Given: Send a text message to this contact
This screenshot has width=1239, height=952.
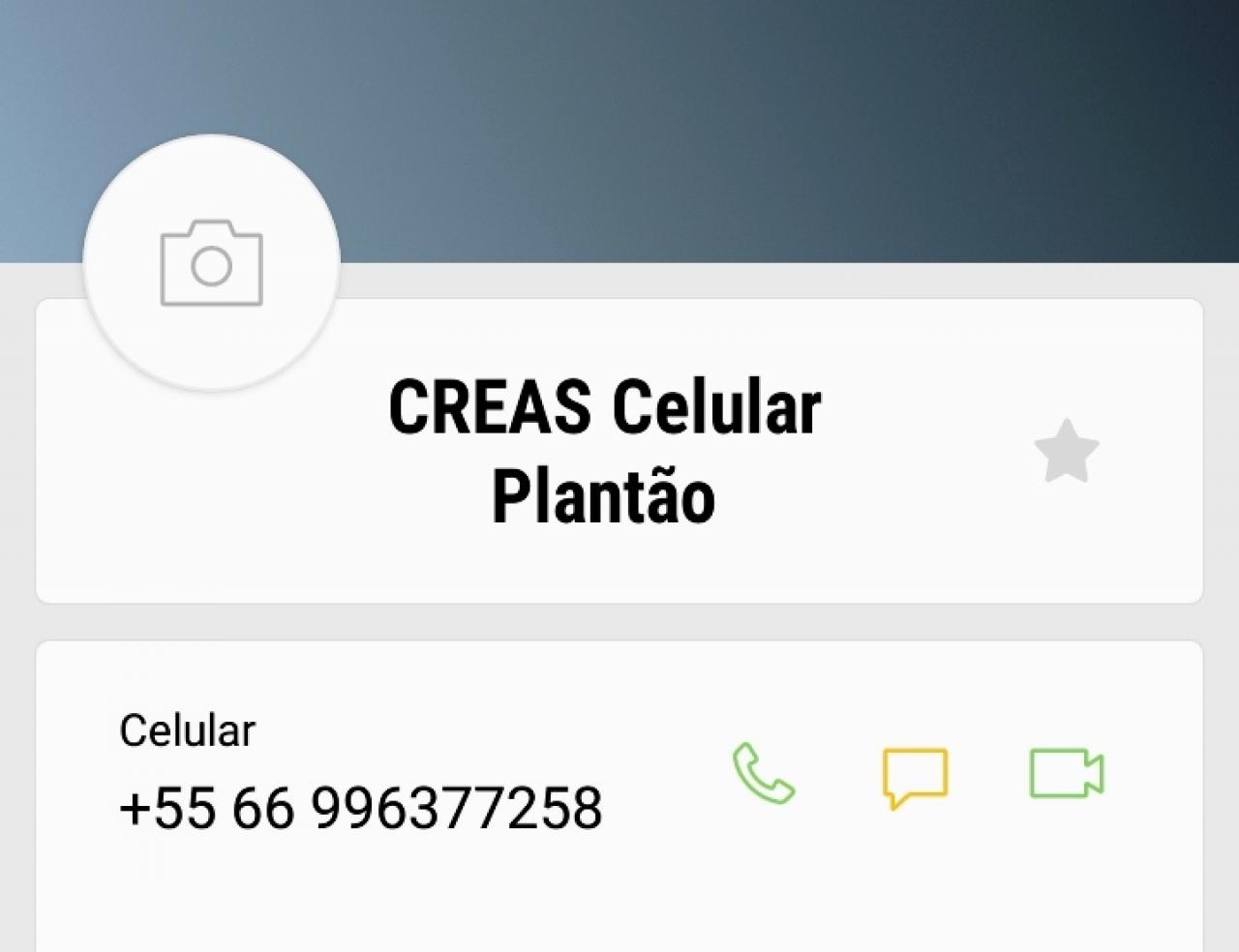Looking at the screenshot, I should click(915, 776).
